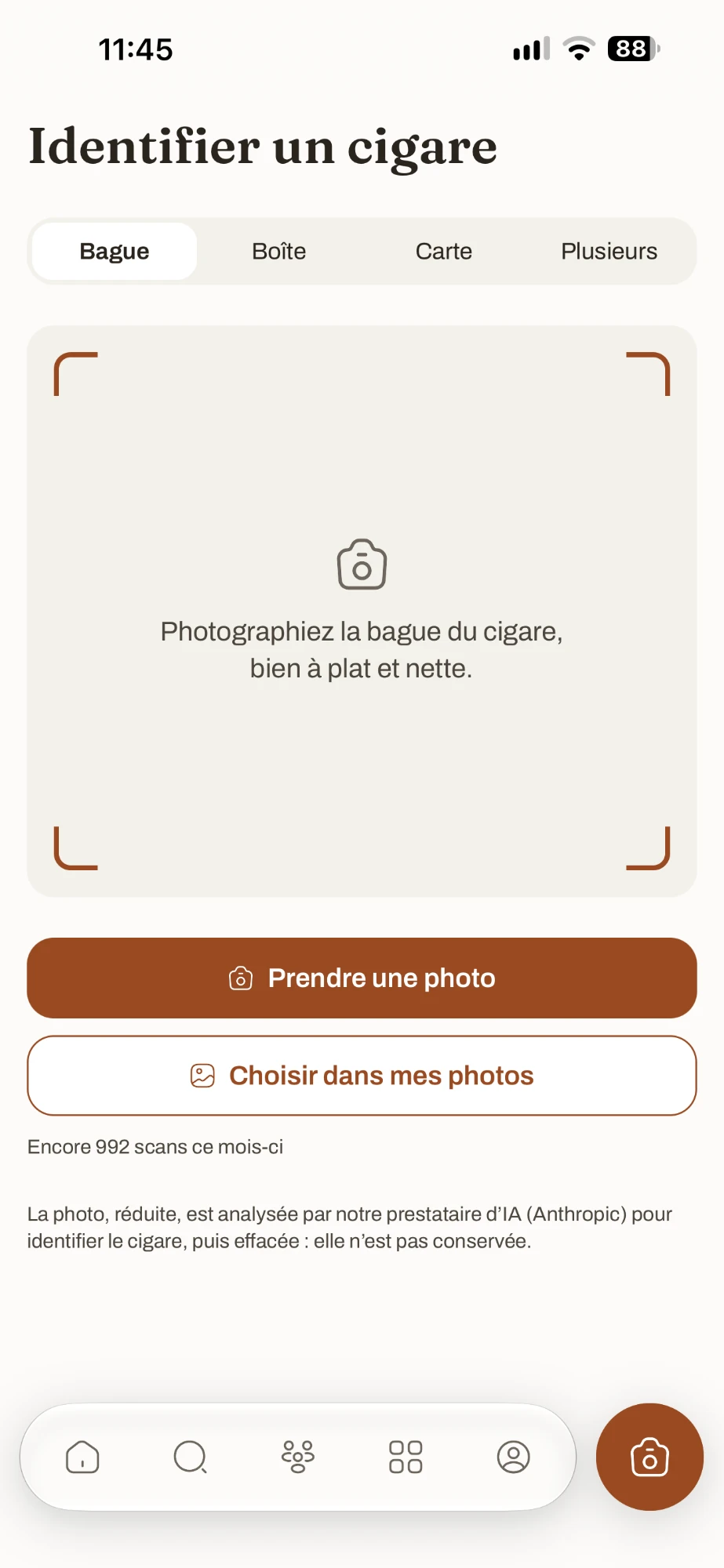This screenshot has width=724, height=1568.
Task: Tap the floating camera scan button
Action: (x=649, y=1457)
